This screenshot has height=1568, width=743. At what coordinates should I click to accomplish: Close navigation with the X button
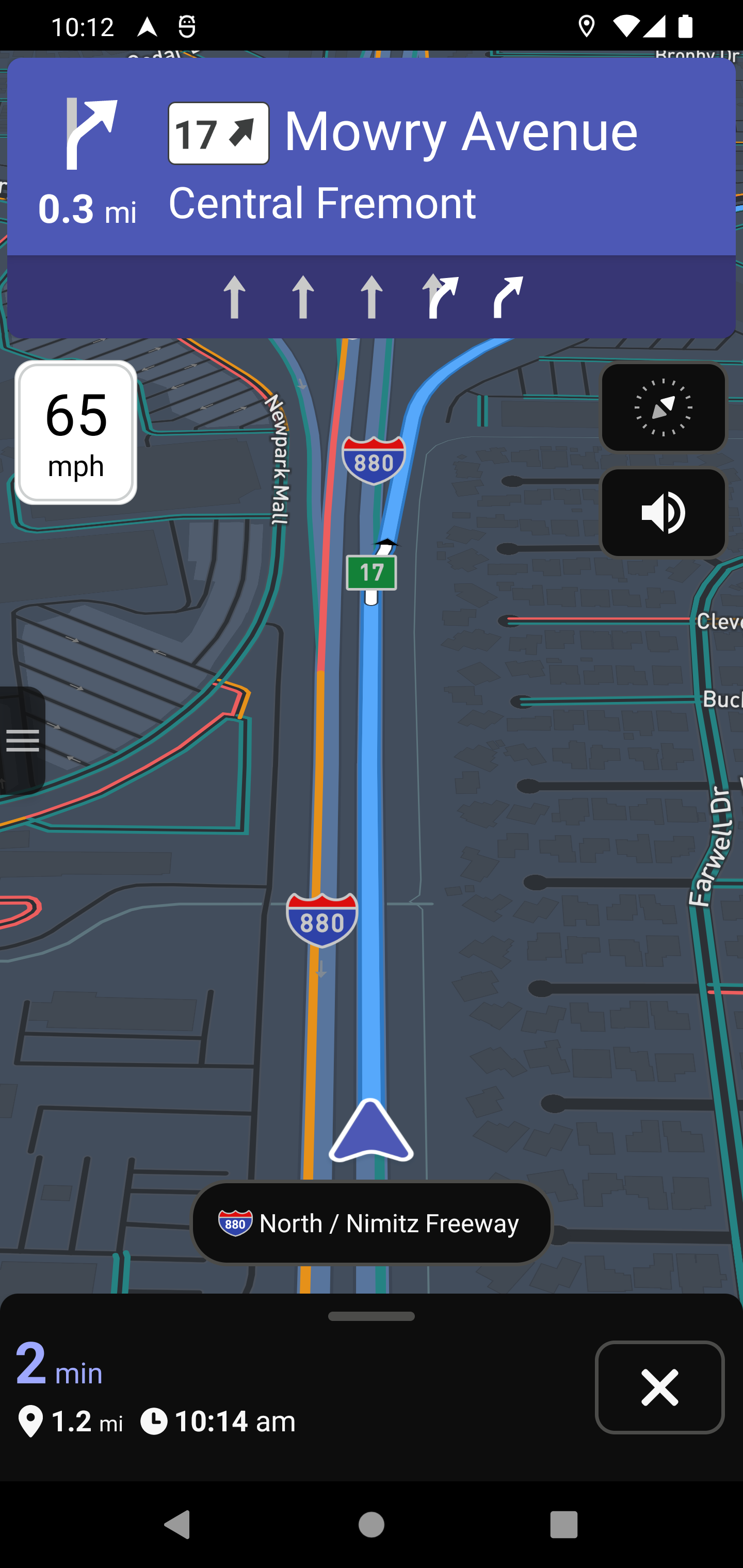[x=659, y=1387]
